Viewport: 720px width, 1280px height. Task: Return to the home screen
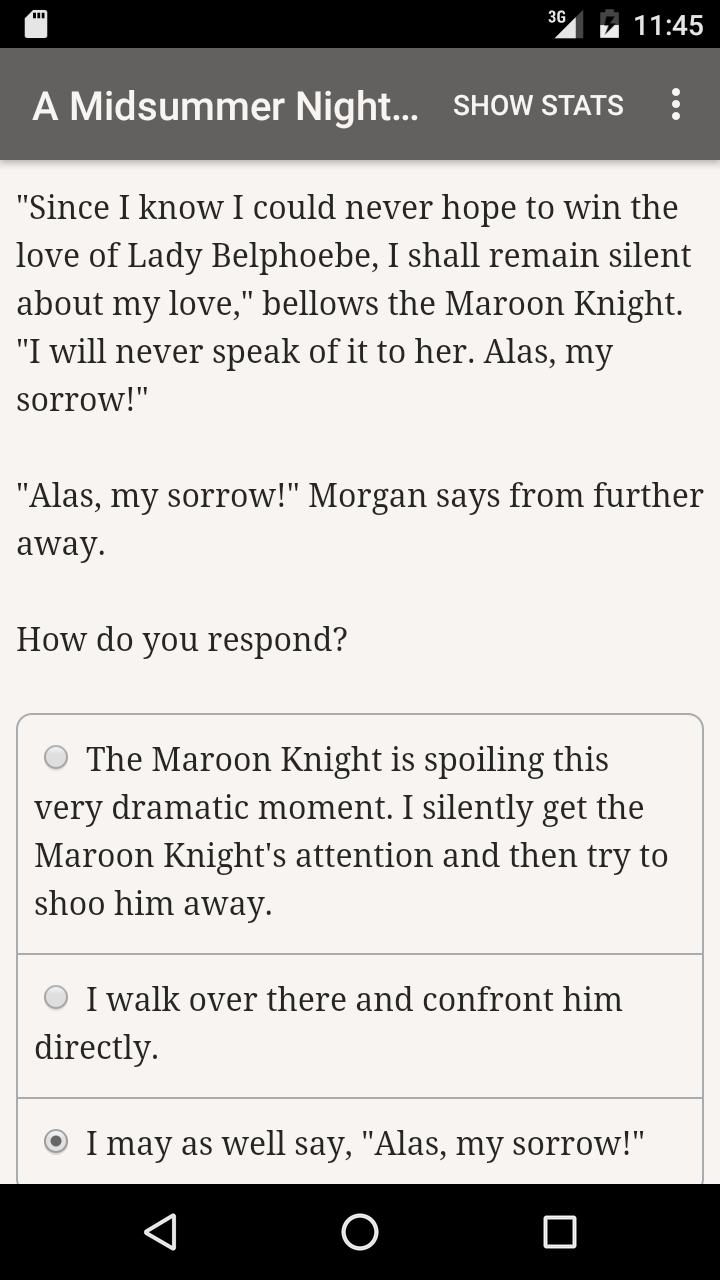pyautogui.click(x=360, y=1232)
